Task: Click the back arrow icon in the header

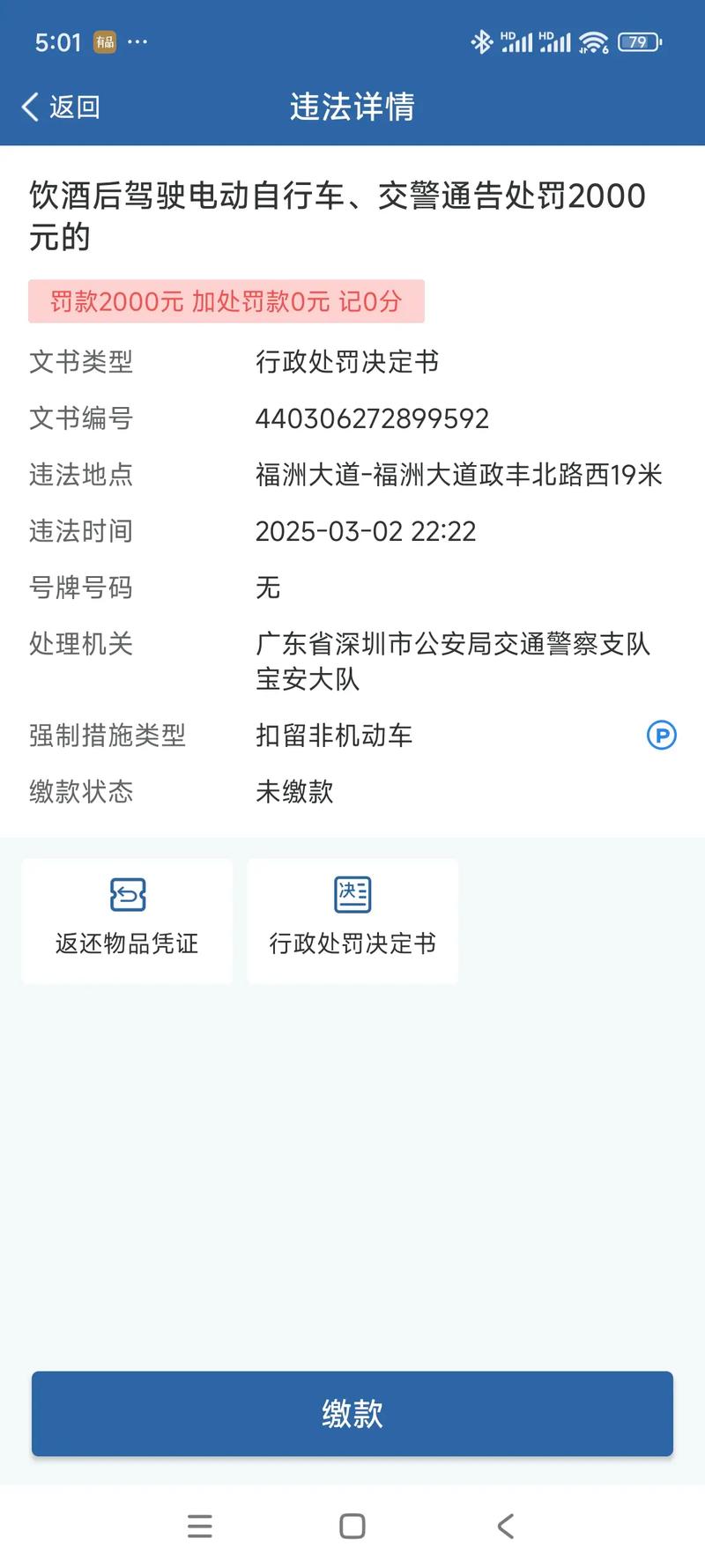Action: click(x=29, y=106)
